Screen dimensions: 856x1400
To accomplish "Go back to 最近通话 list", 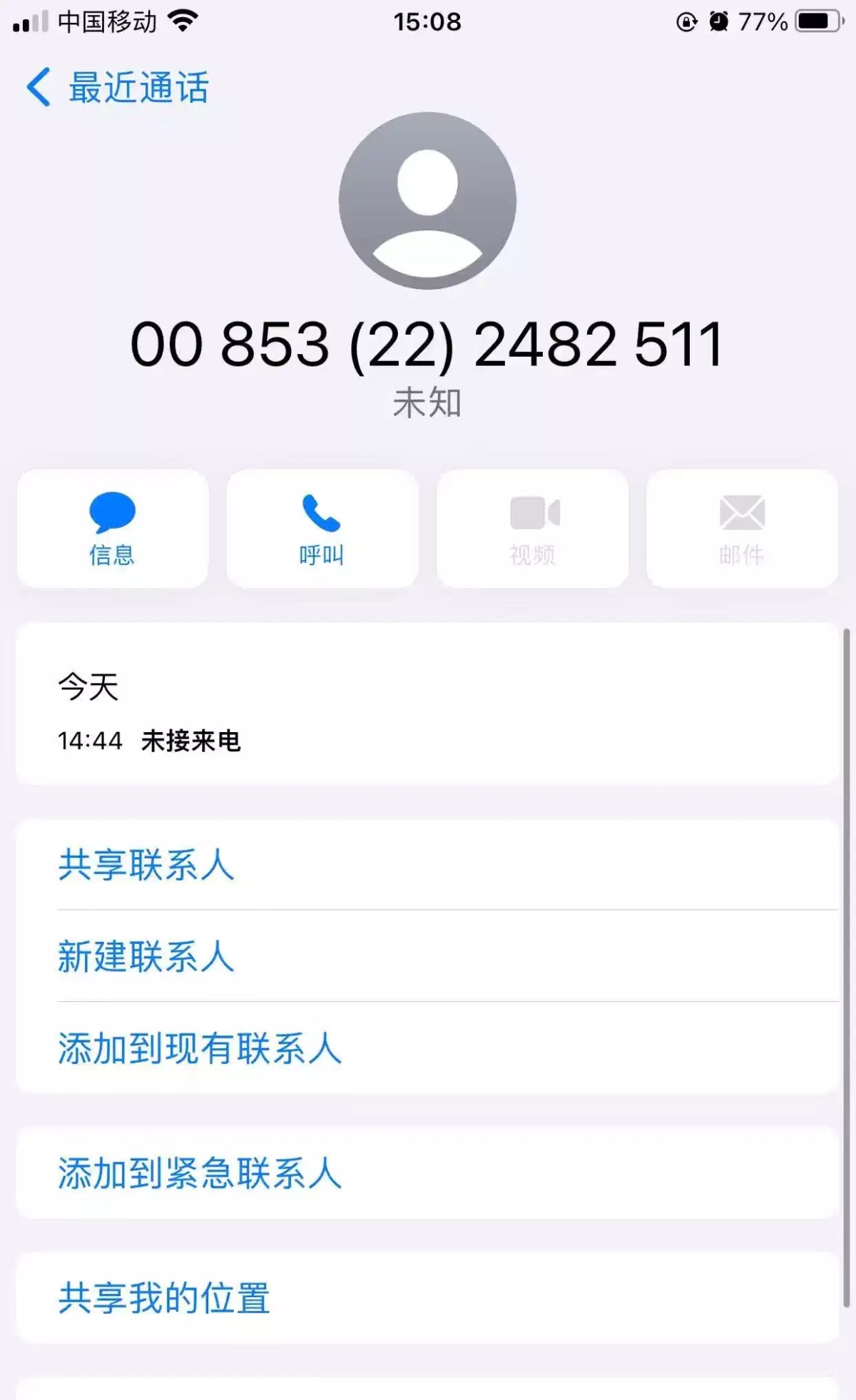I will pyautogui.click(x=118, y=88).
